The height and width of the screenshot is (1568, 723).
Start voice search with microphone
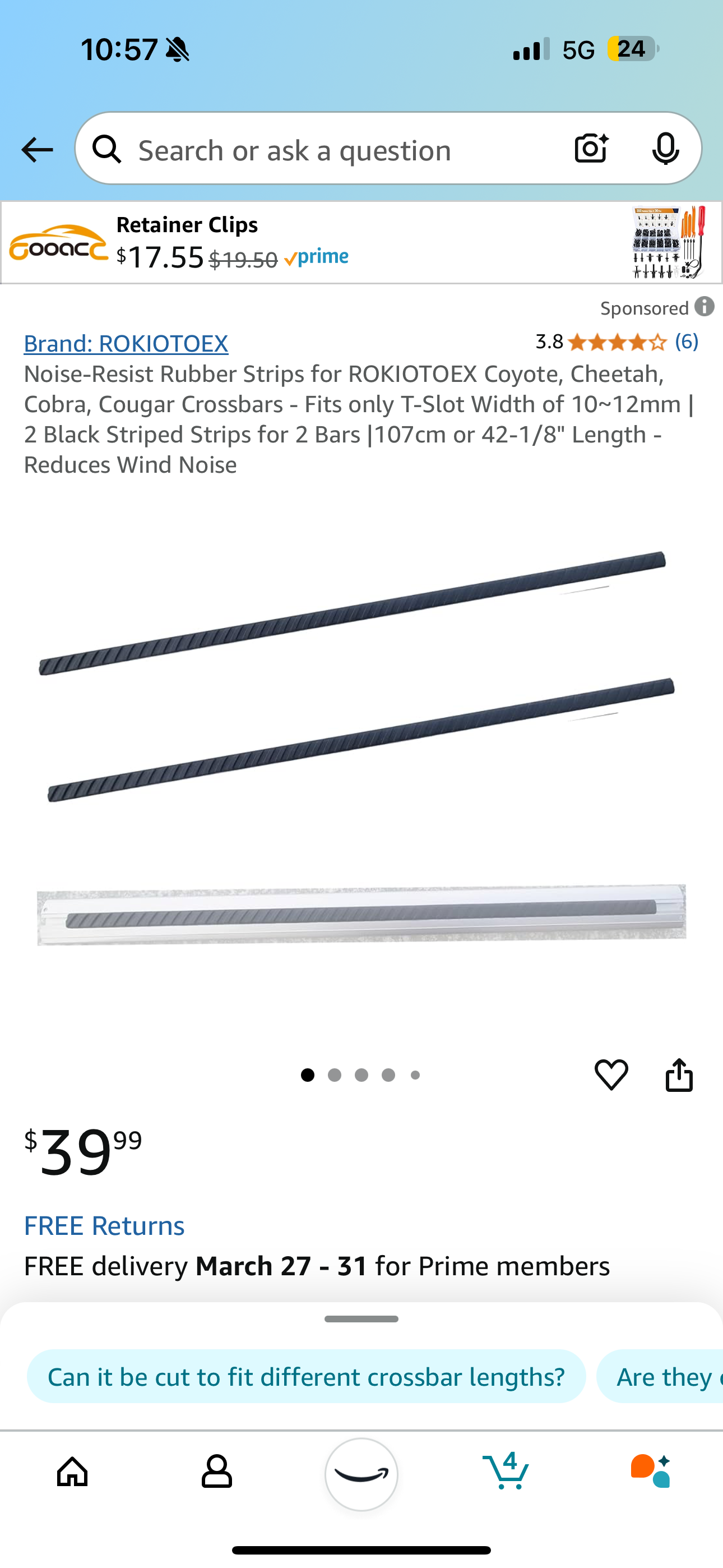point(665,149)
